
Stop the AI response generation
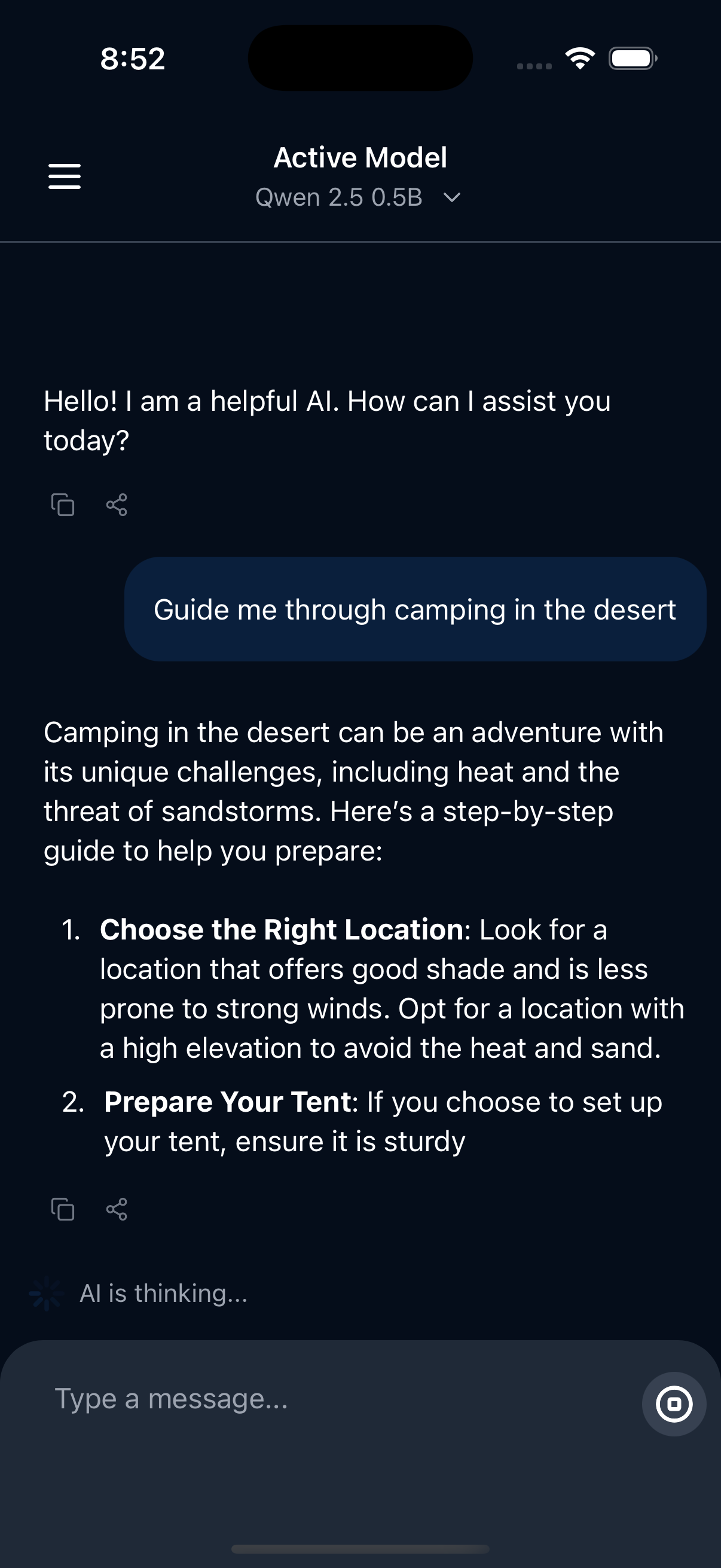point(674,1404)
